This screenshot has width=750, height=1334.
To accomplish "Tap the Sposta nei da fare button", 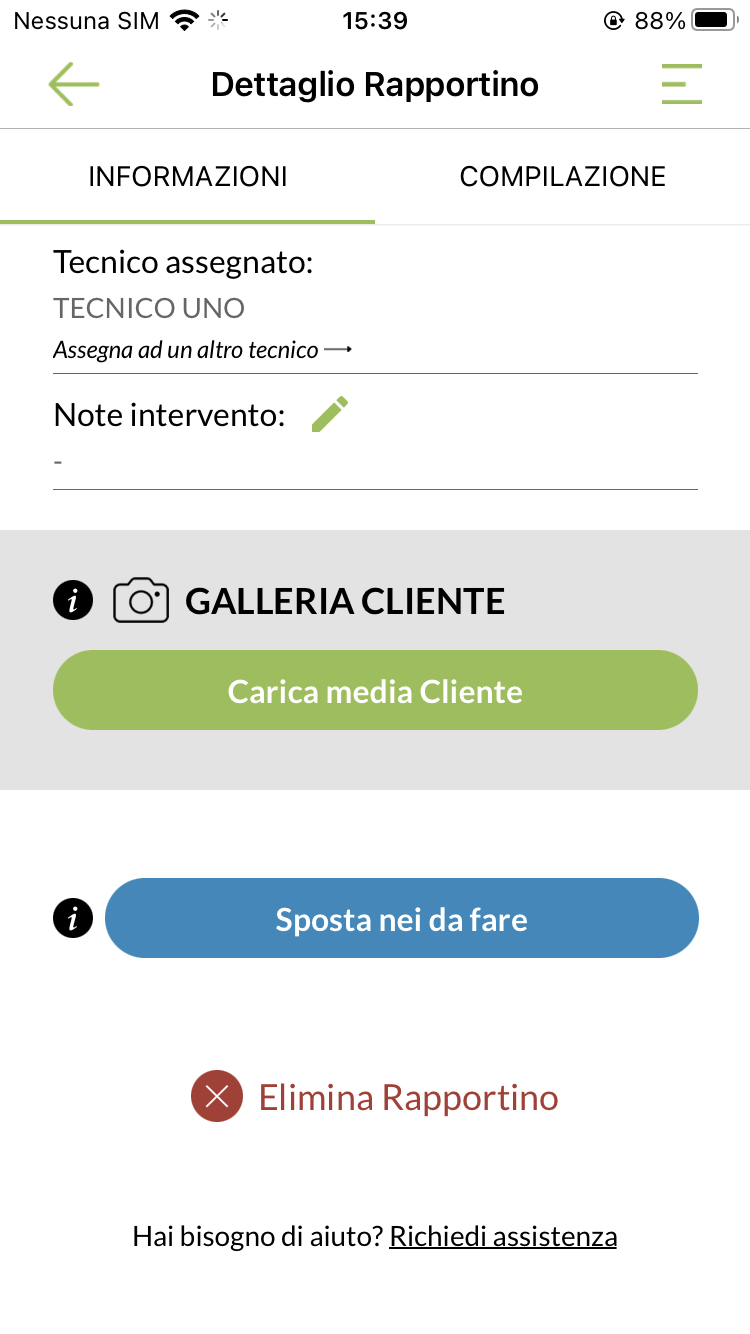I will (x=401, y=919).
